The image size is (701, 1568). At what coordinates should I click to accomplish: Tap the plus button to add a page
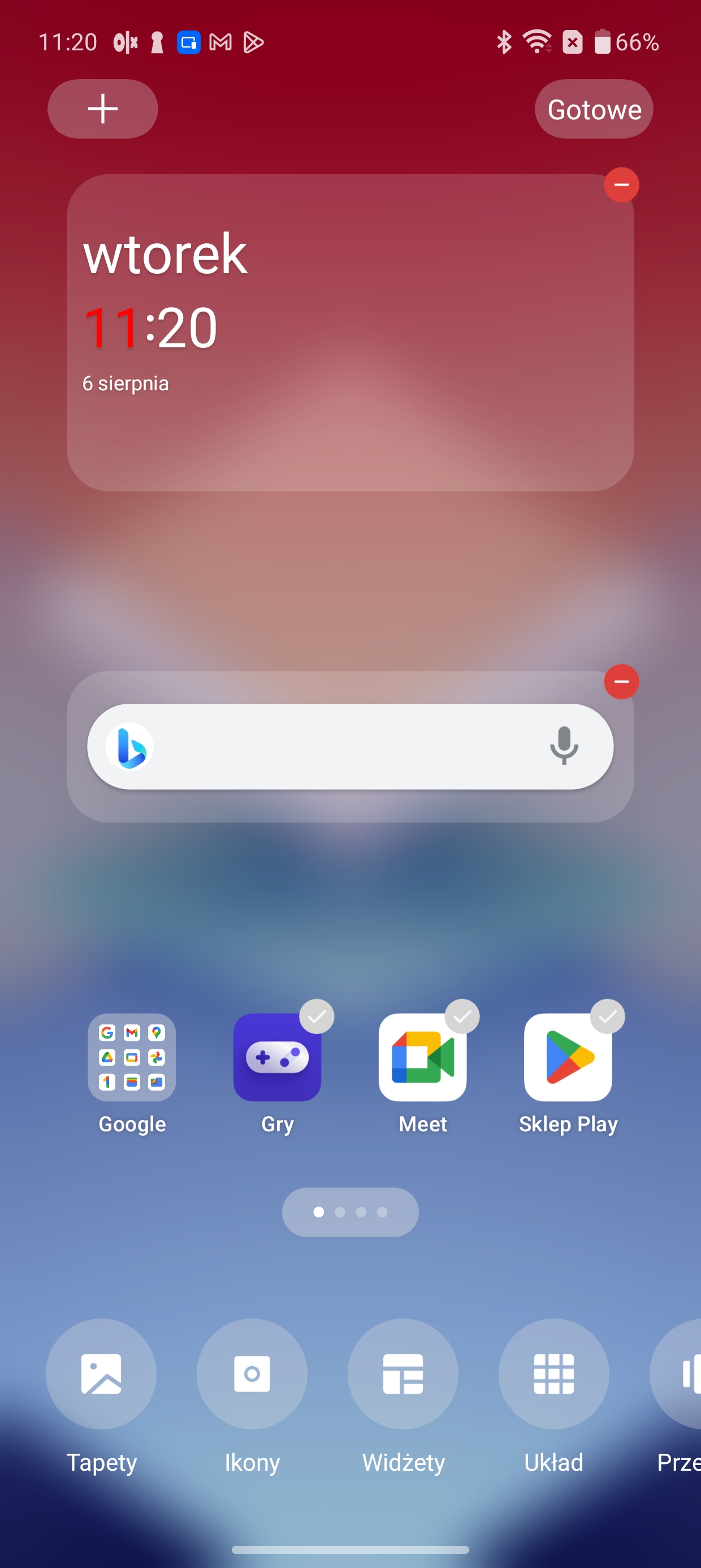point(103,109)
